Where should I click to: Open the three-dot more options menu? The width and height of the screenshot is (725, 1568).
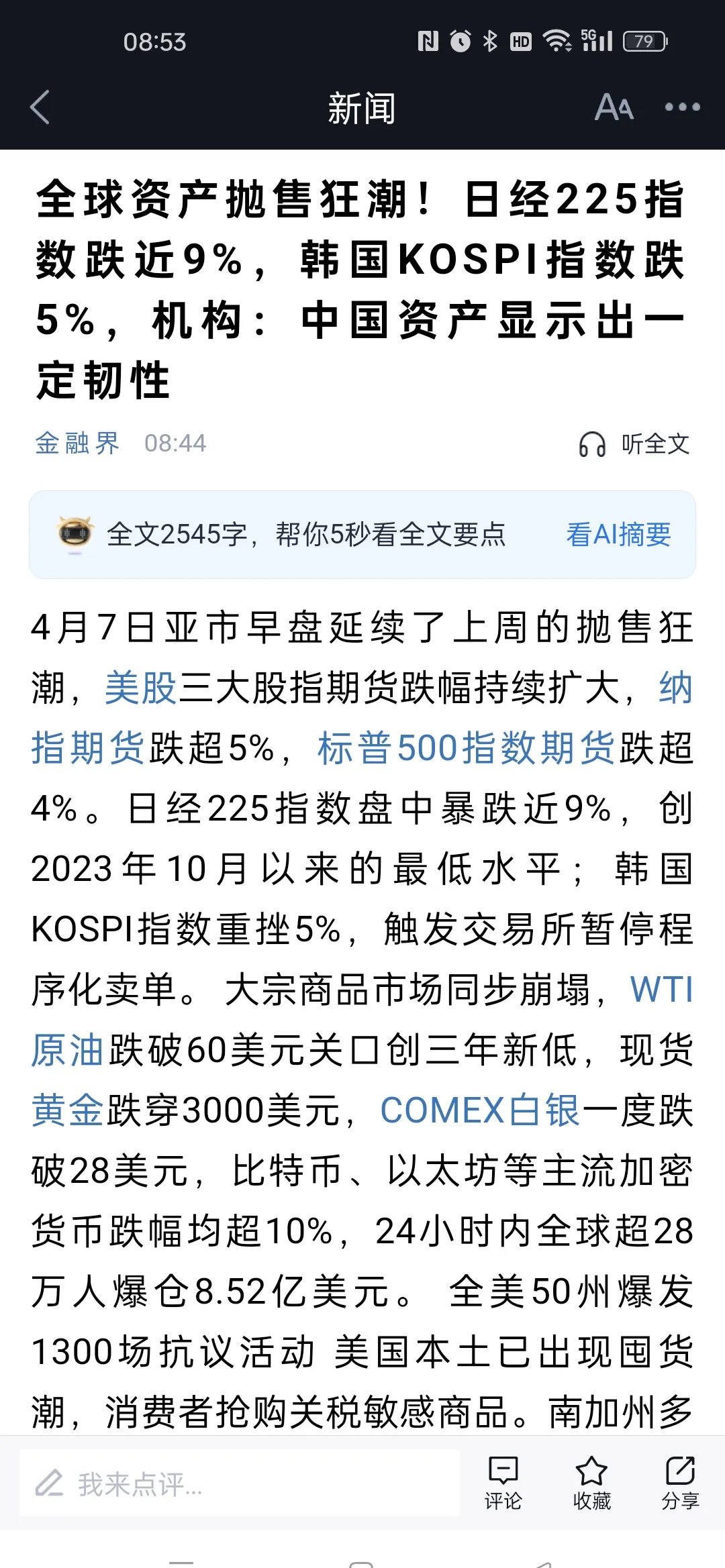pos(683,107)
